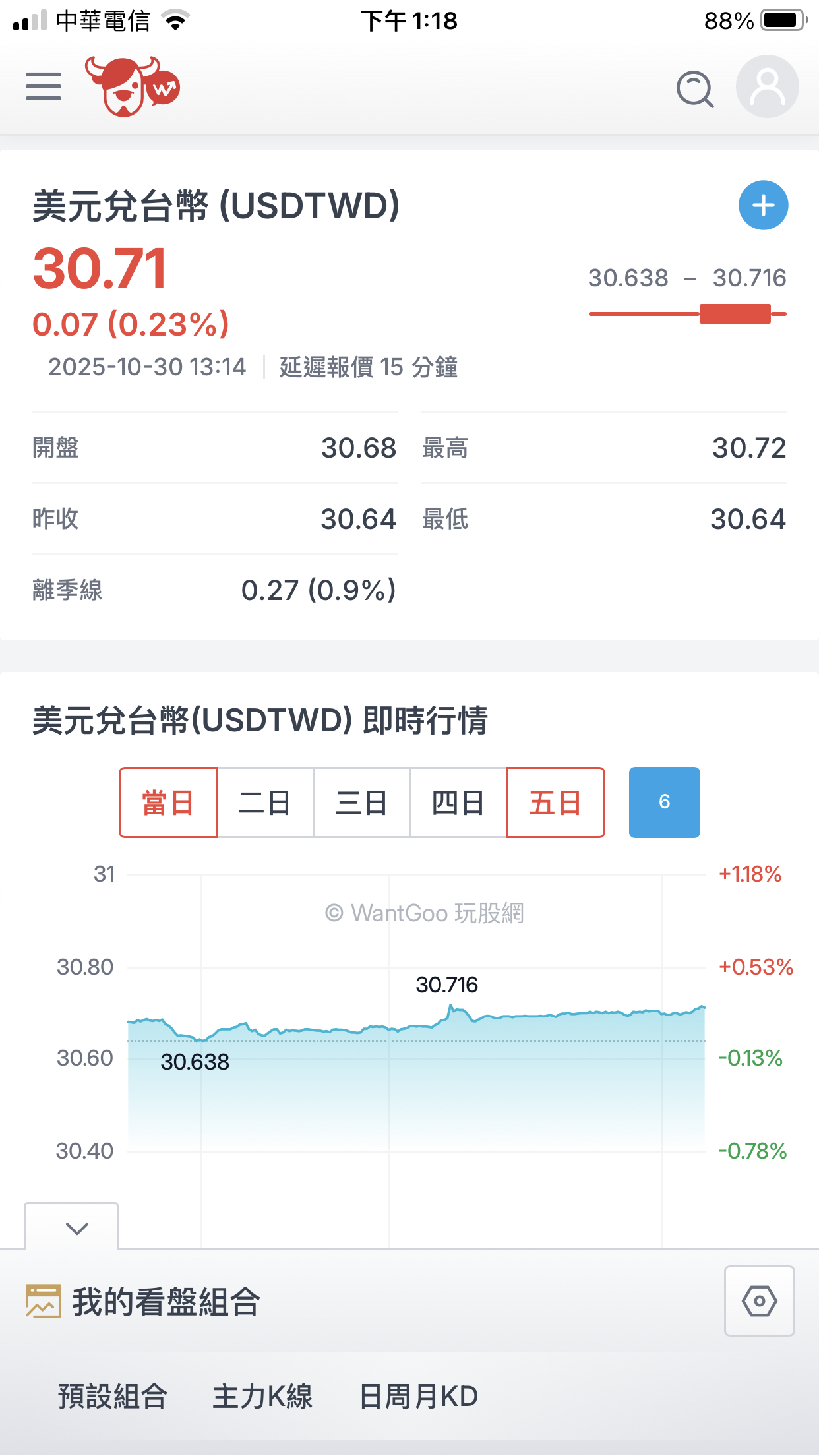This screenshot has width=819, height=1456.
Task: Select the 三日 chart range
Action: pos(361,803)
